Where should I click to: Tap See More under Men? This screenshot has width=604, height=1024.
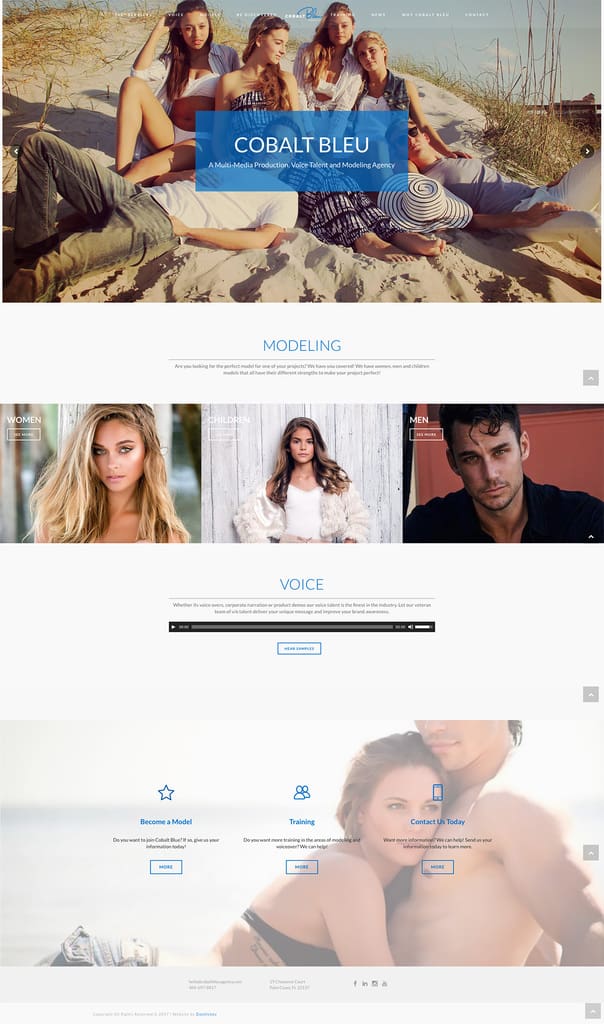click(426, 434)
